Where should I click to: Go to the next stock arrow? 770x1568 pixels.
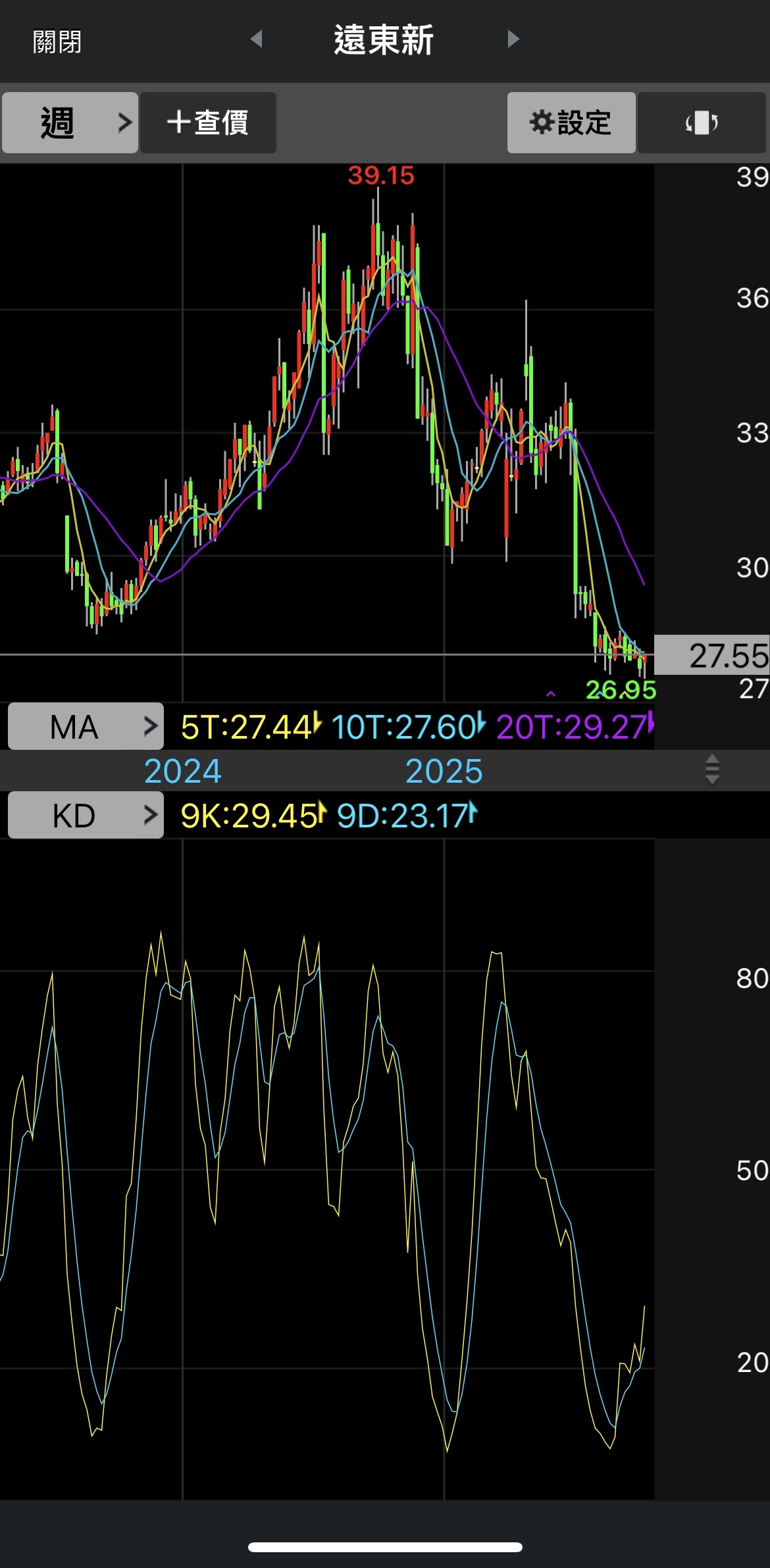[513, 39]
